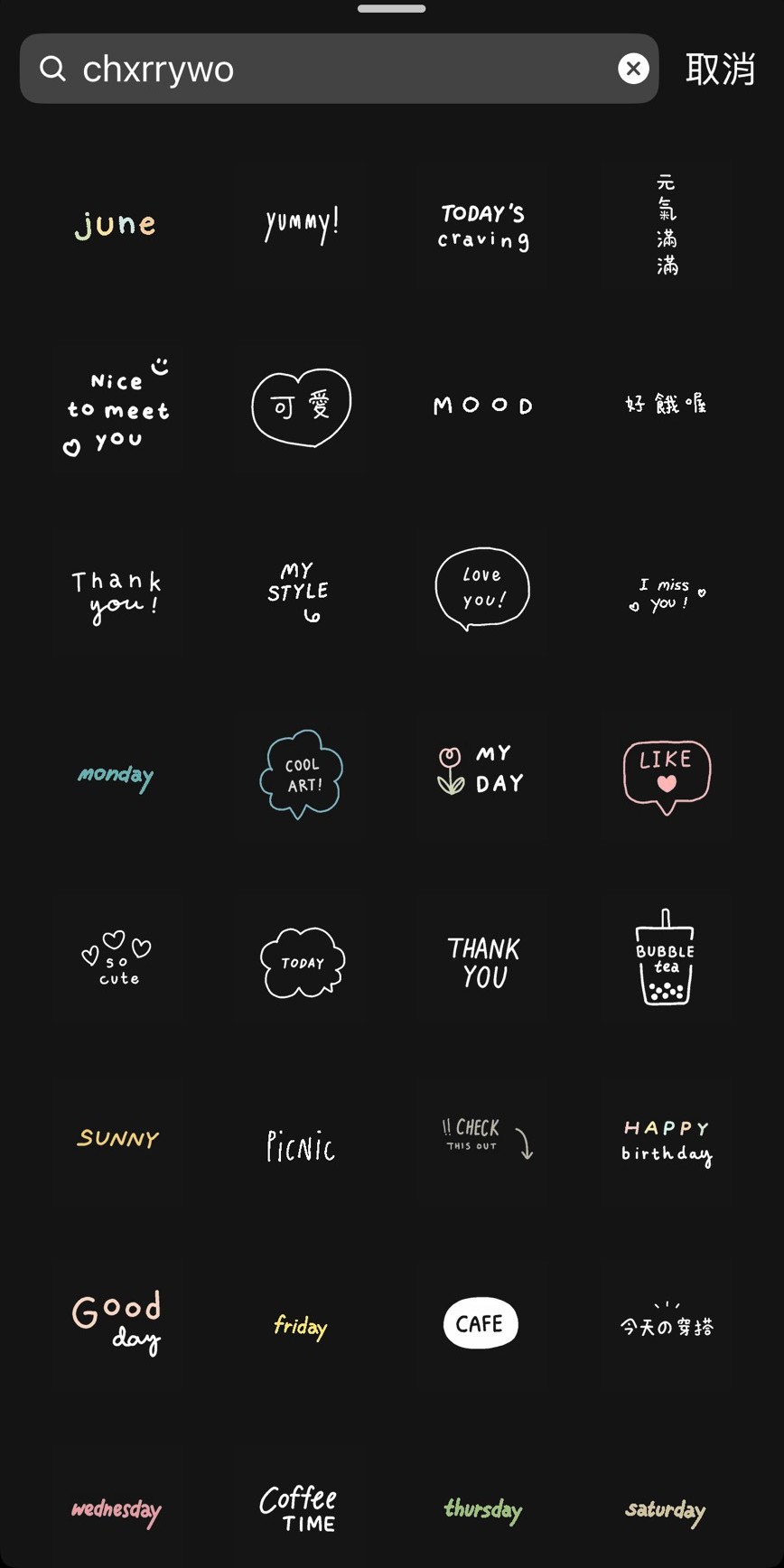
Task: Choose the MOOD sticker
Action: click(483, 406)
